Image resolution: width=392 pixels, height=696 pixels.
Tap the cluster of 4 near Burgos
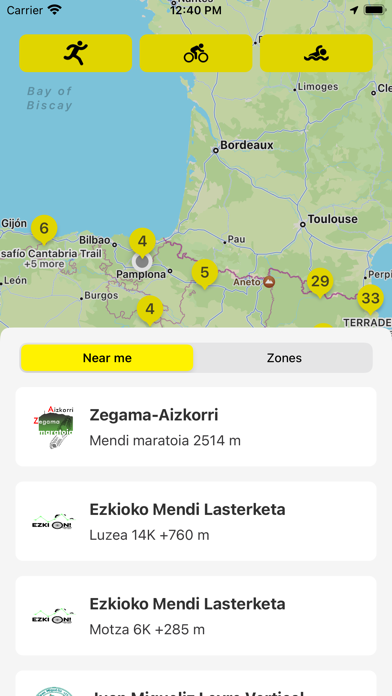150,310
